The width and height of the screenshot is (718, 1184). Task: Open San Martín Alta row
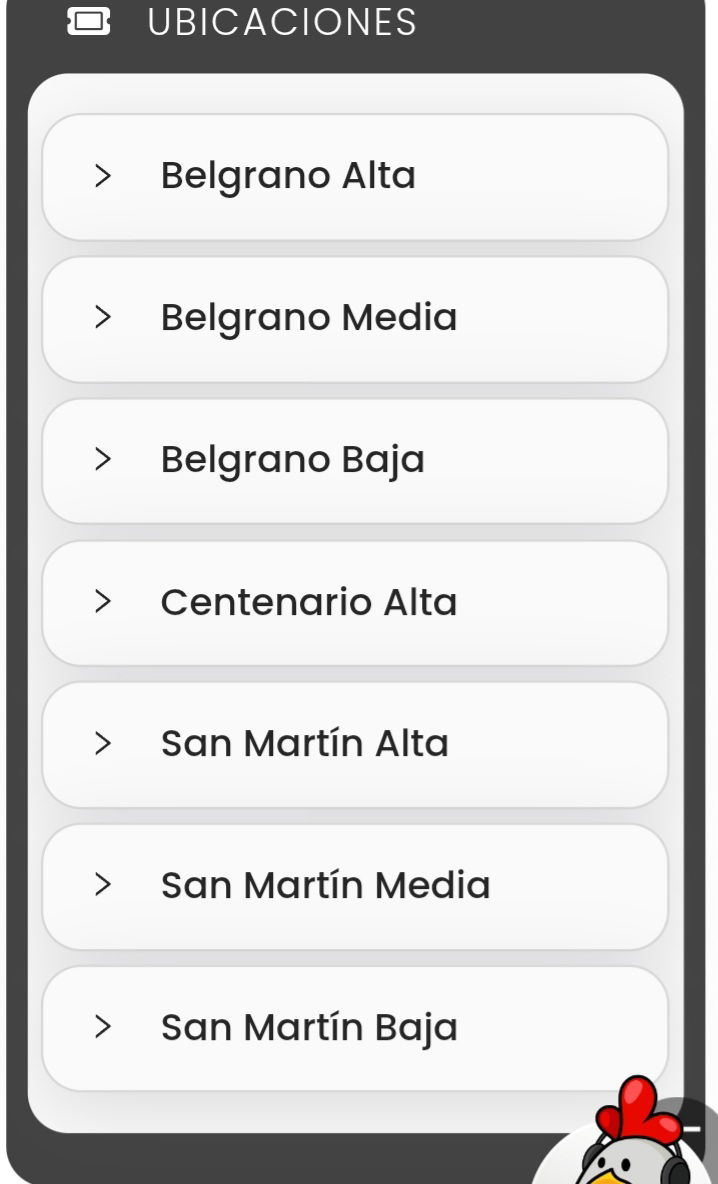[x=355, y=745]
